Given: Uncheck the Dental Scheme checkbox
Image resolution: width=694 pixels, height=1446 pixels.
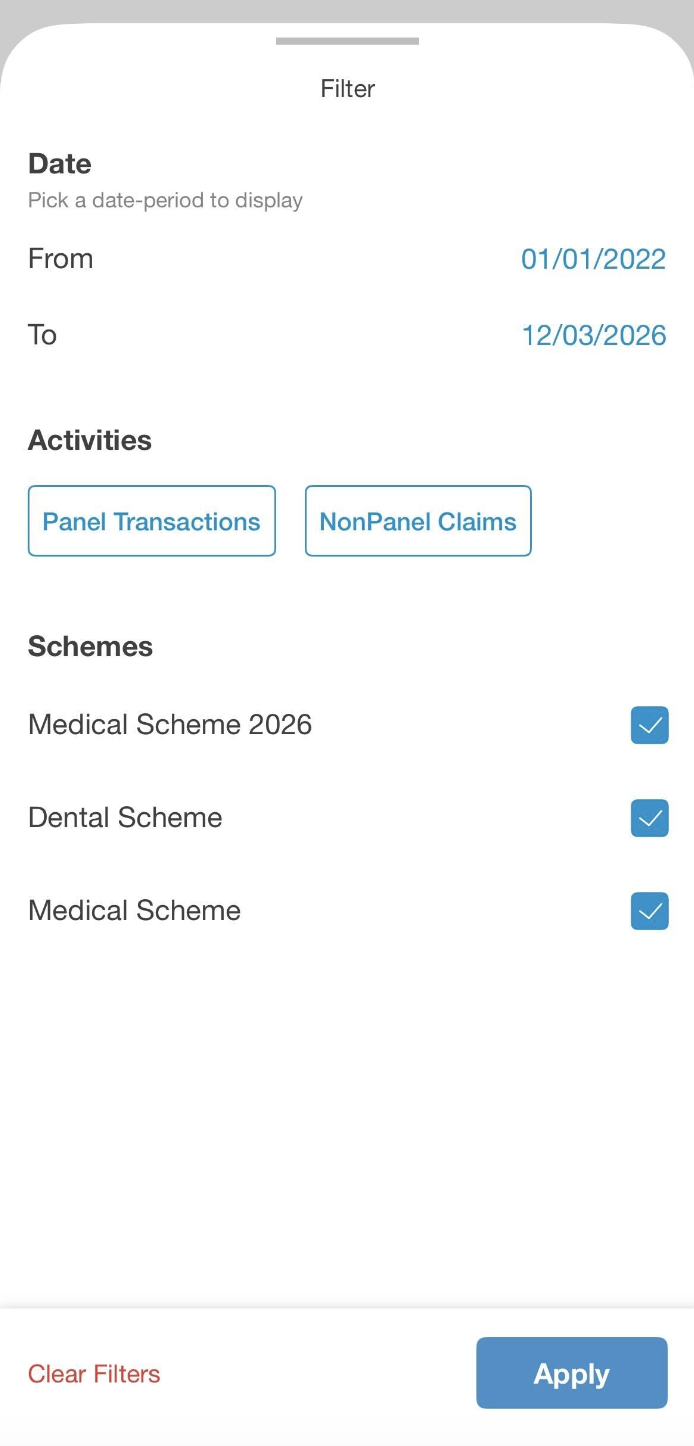Looking at the screenshot, I should pyautogui.click(x=649, y=818).
